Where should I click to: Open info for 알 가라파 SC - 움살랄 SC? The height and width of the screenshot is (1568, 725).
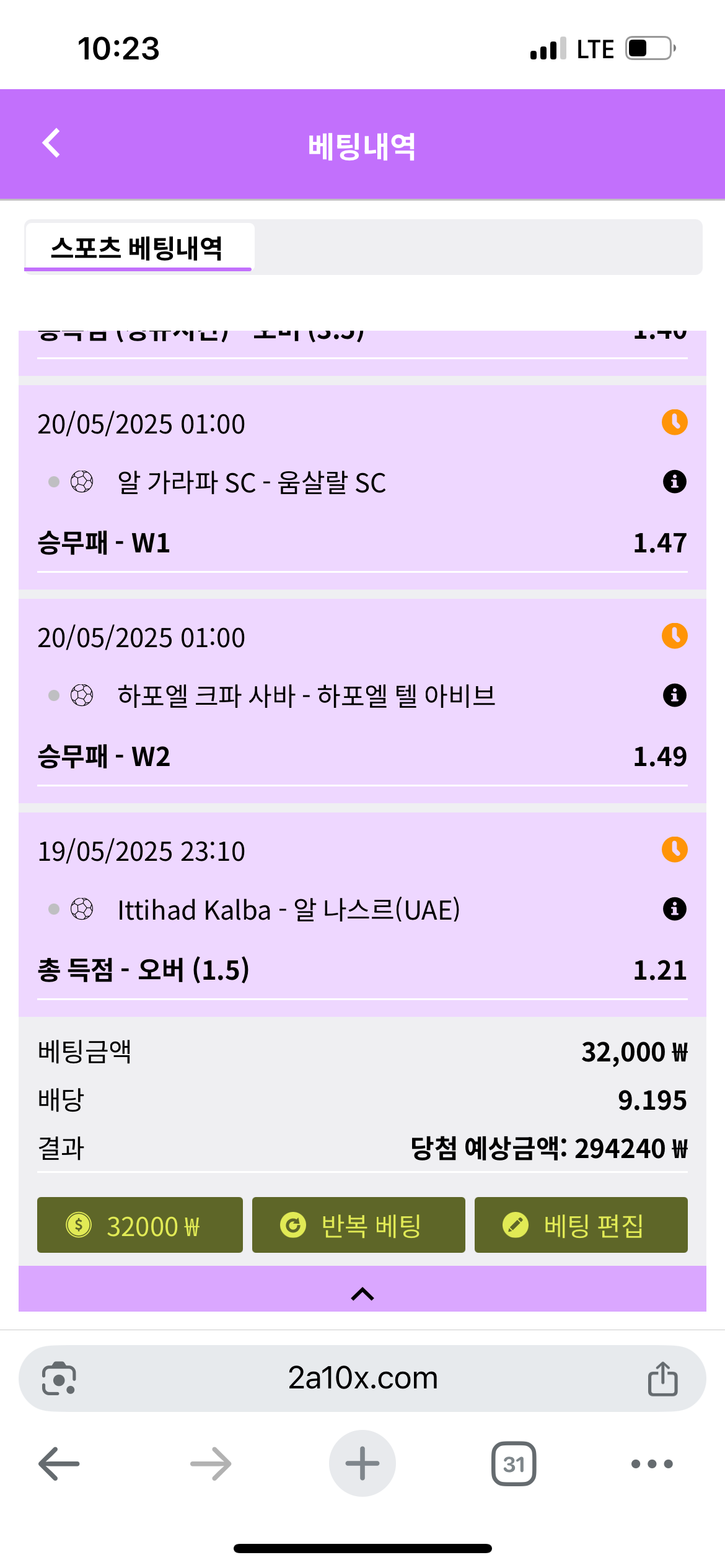click(x=674, y=482)
